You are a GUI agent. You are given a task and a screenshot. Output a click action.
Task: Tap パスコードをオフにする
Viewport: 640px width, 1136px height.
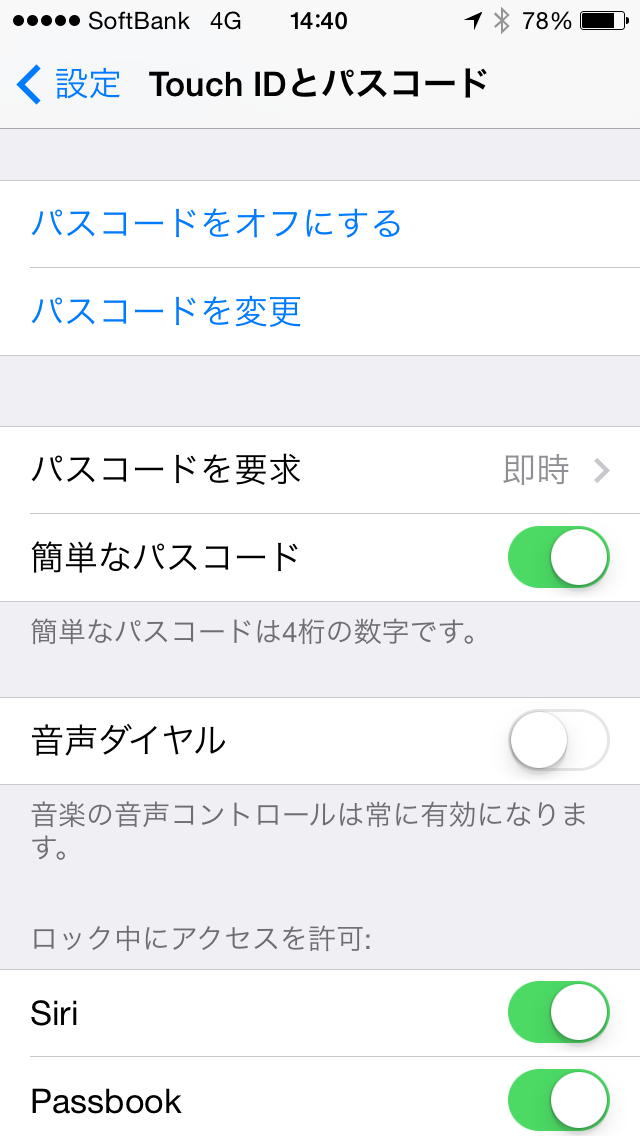click(x=216, y=223)
